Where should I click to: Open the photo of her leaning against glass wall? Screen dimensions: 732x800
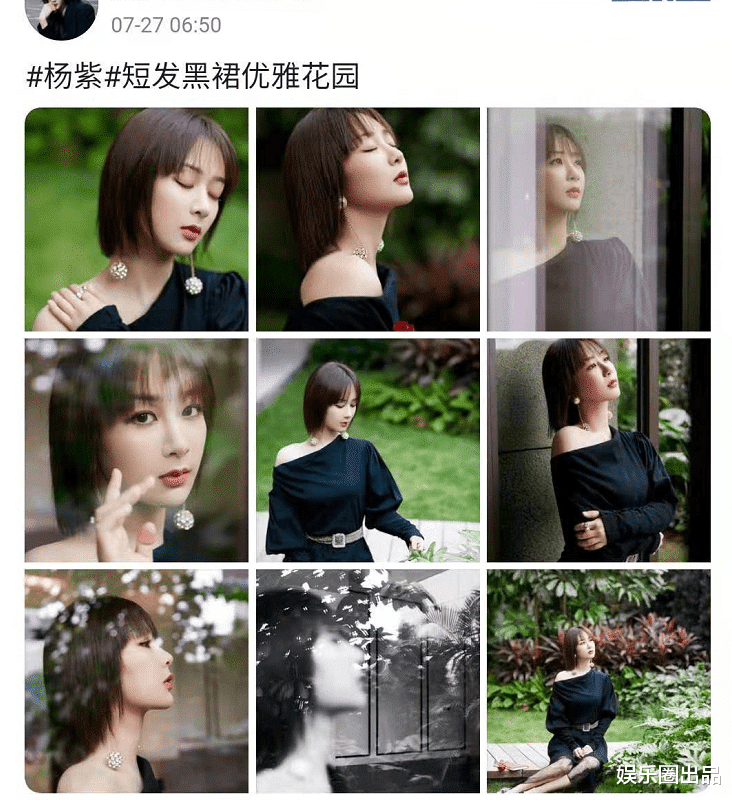tap(597, 449)
